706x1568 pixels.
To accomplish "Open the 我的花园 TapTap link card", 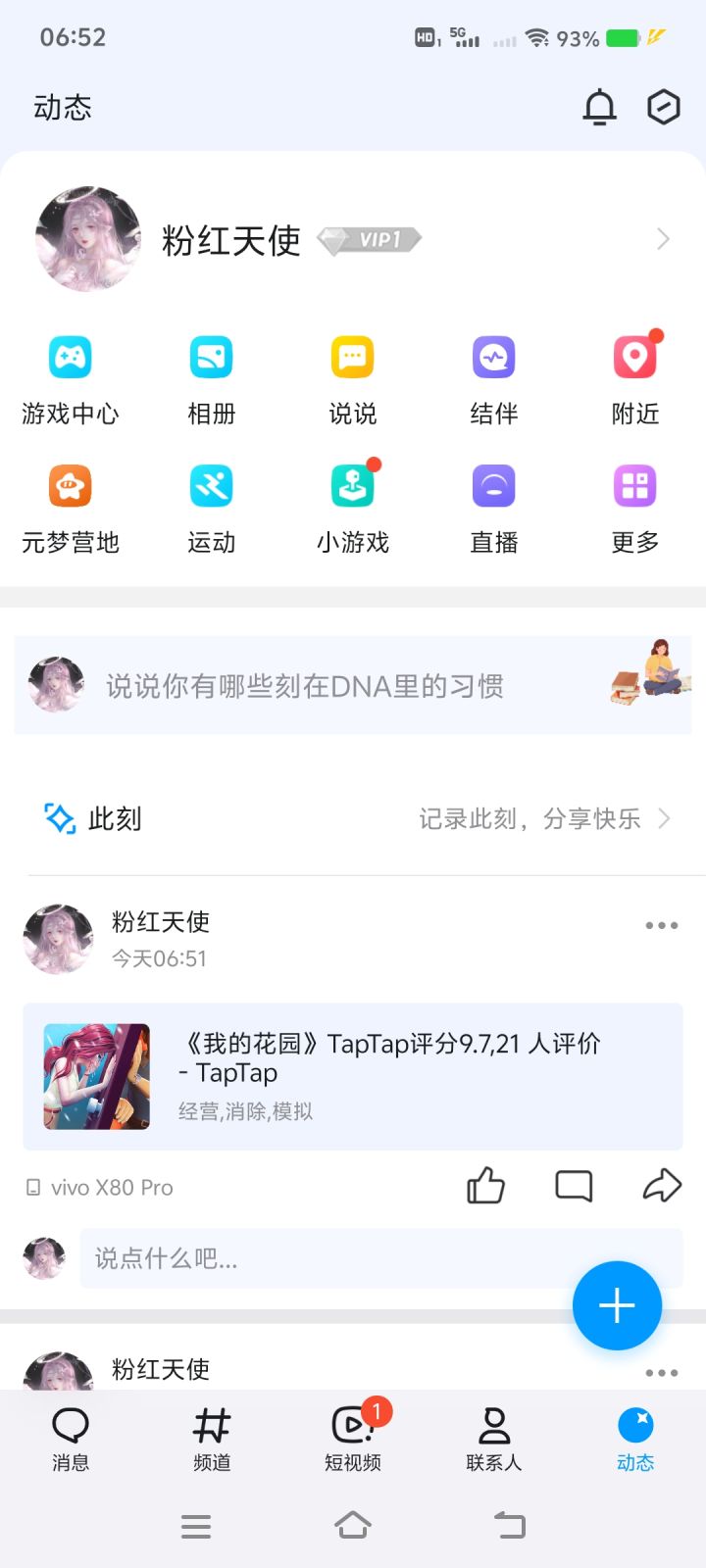I will pyautogui.click(x=353, y=1076).
